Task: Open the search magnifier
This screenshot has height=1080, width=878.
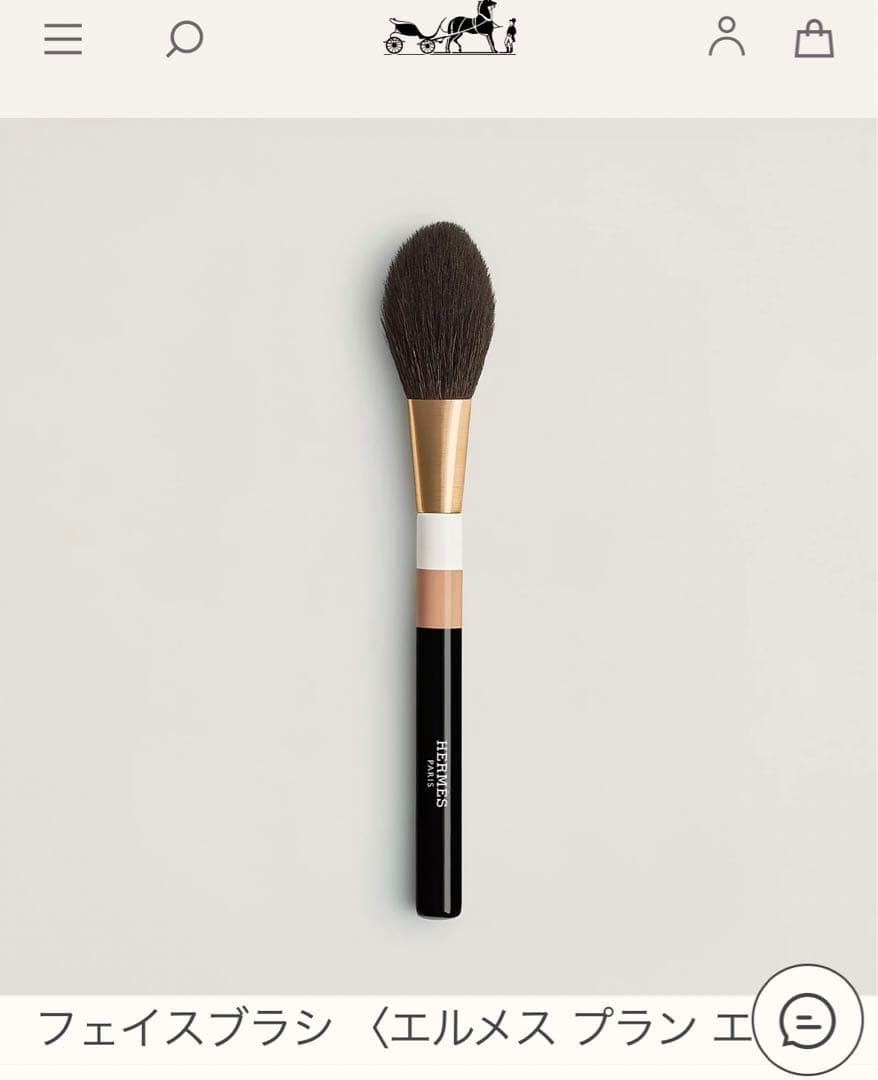Action: point(184,39)
